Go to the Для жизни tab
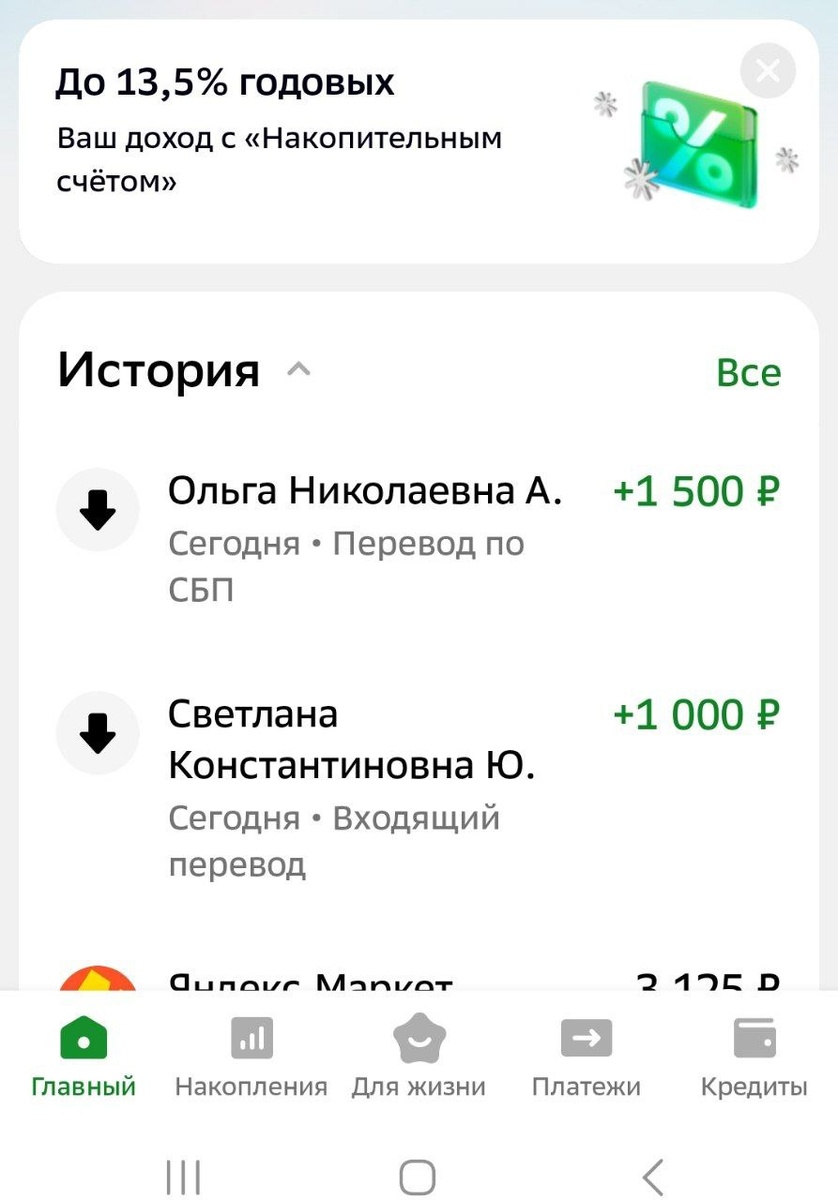This screenshot has width=838, height=1200. (418, 1058)
